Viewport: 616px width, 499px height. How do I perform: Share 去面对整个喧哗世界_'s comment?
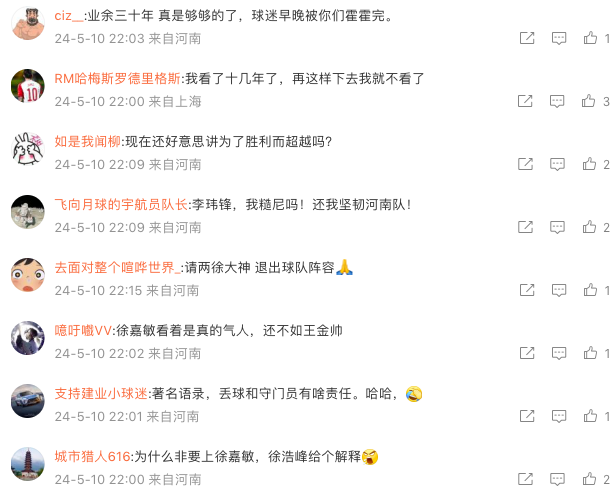525,290
